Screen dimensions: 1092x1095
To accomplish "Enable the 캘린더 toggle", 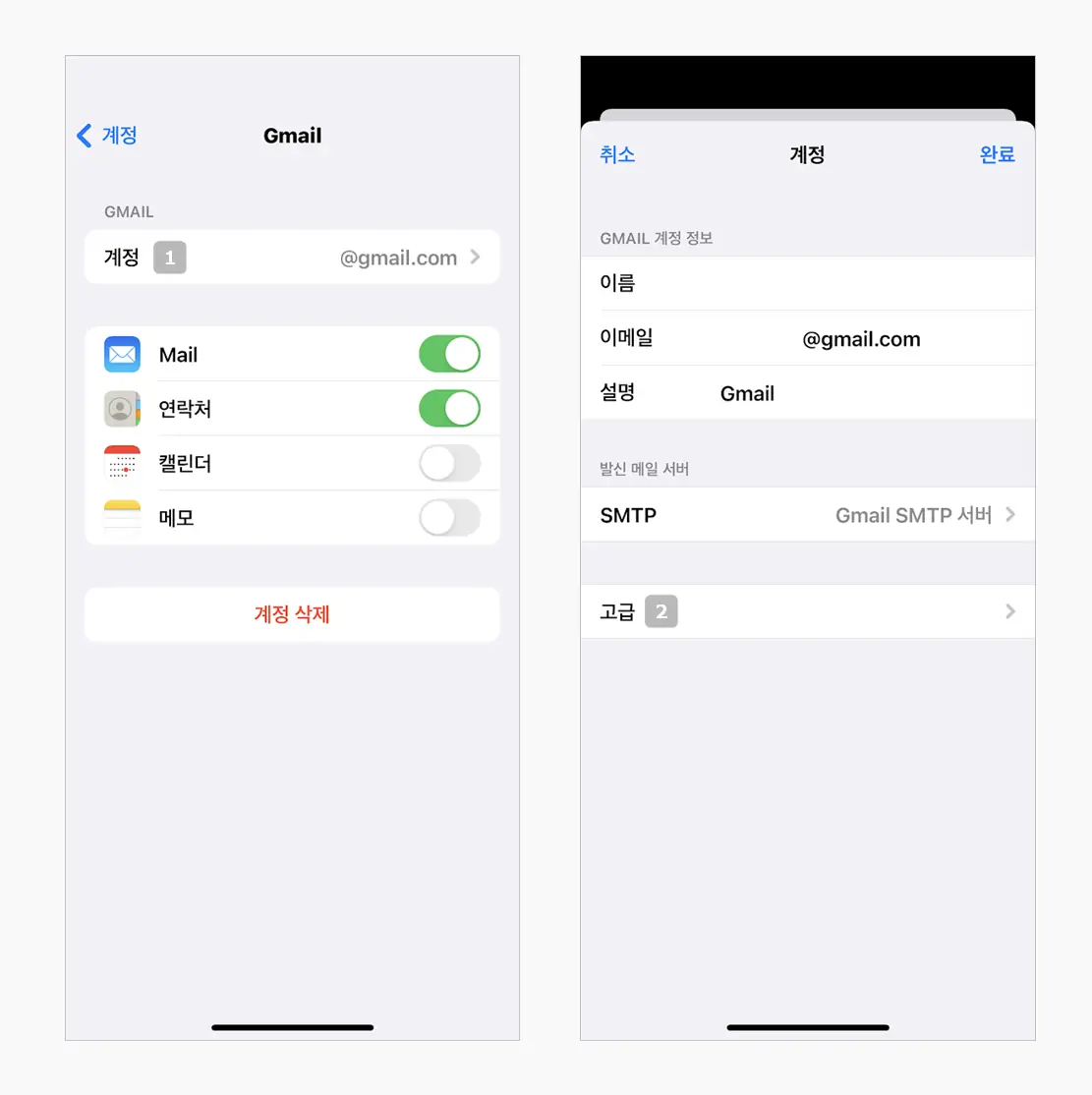I will [449, 463].
